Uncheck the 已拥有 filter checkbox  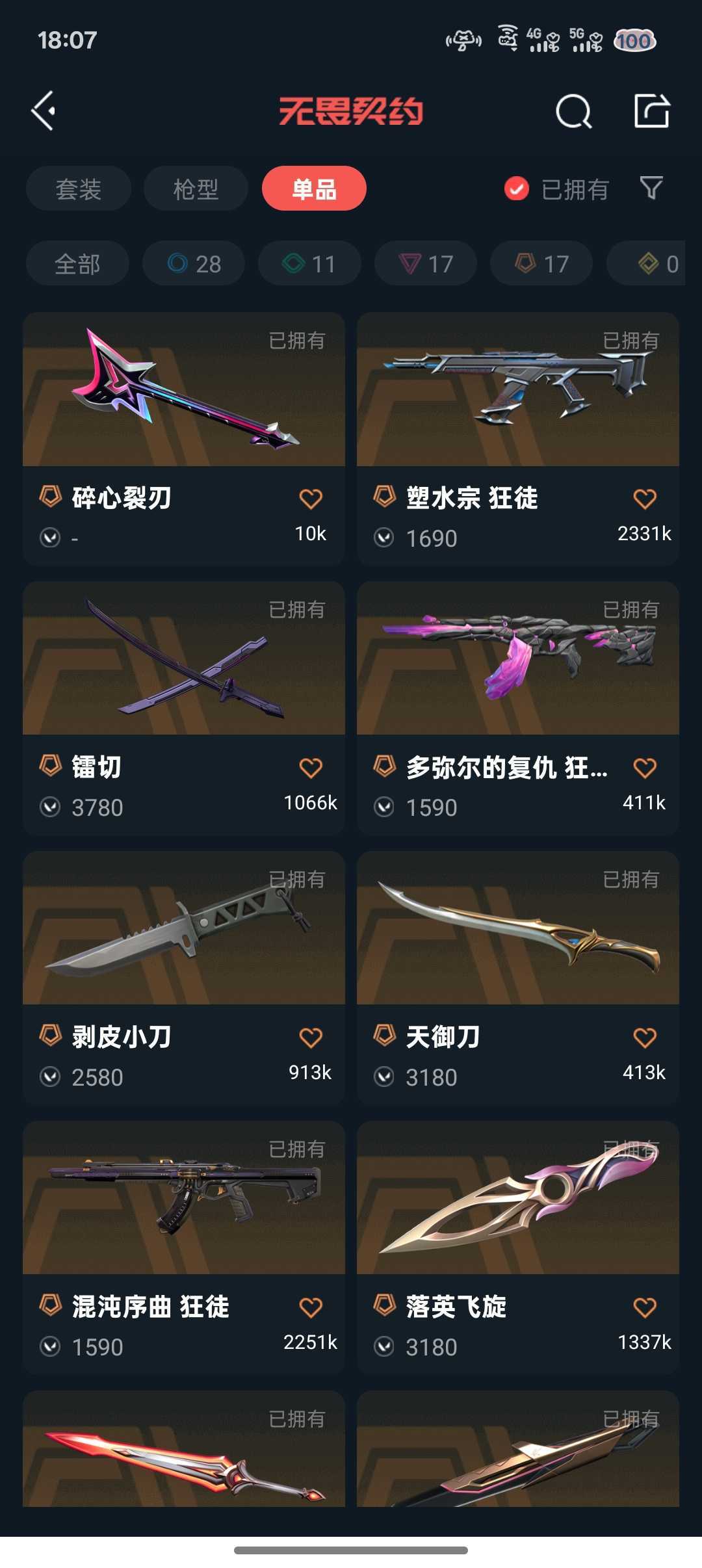point(517,189)
